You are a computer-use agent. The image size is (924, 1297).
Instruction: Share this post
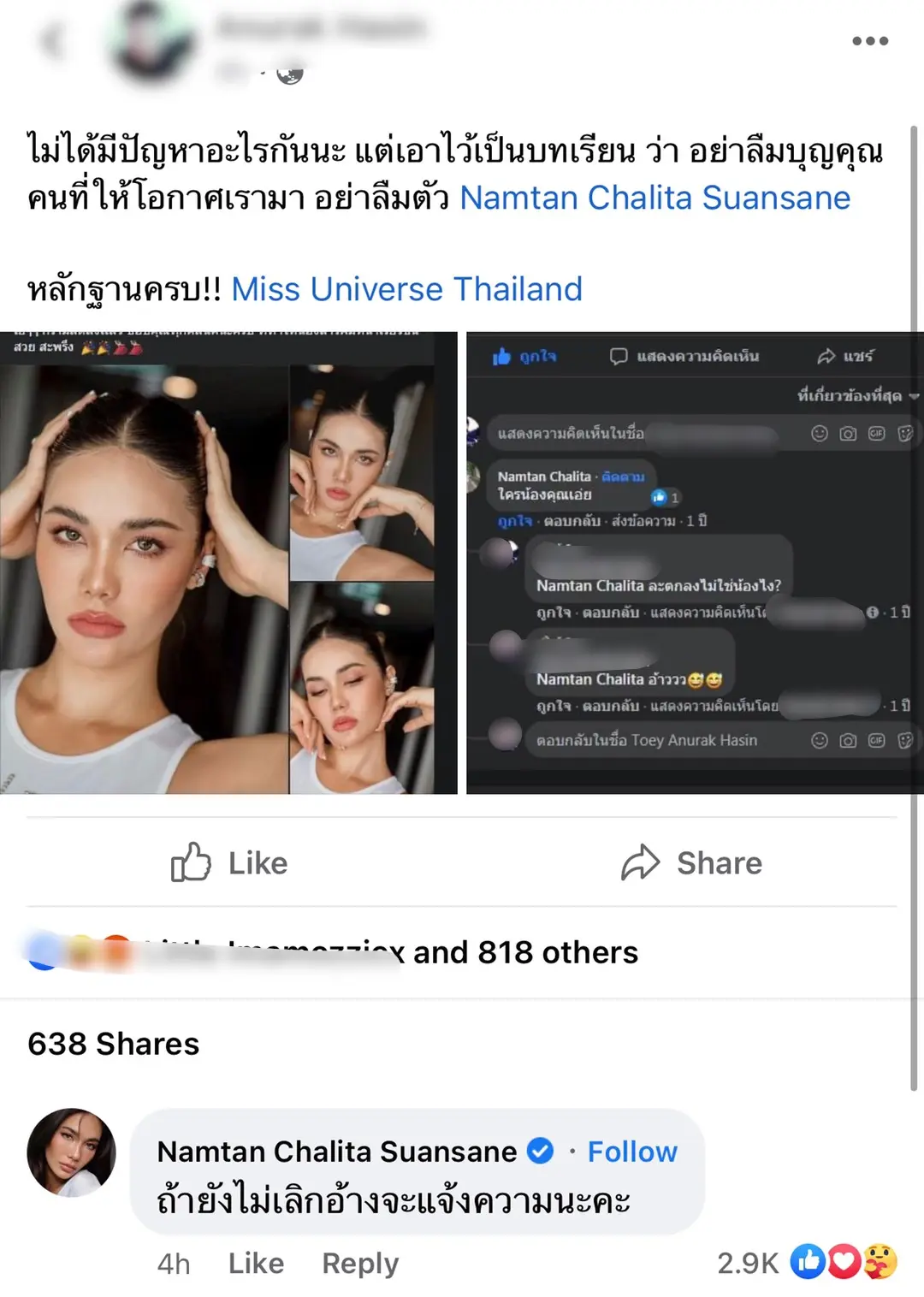691,862
